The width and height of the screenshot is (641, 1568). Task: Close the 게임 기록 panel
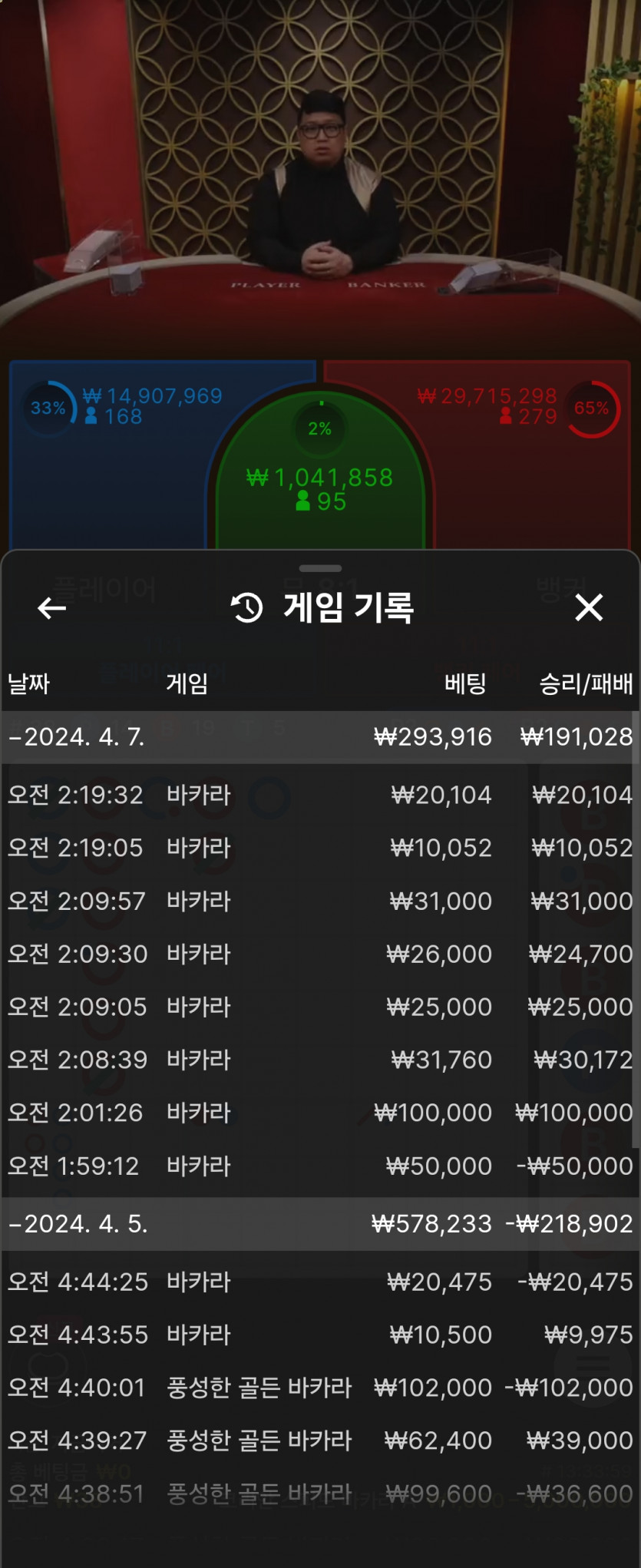(589, 607)
